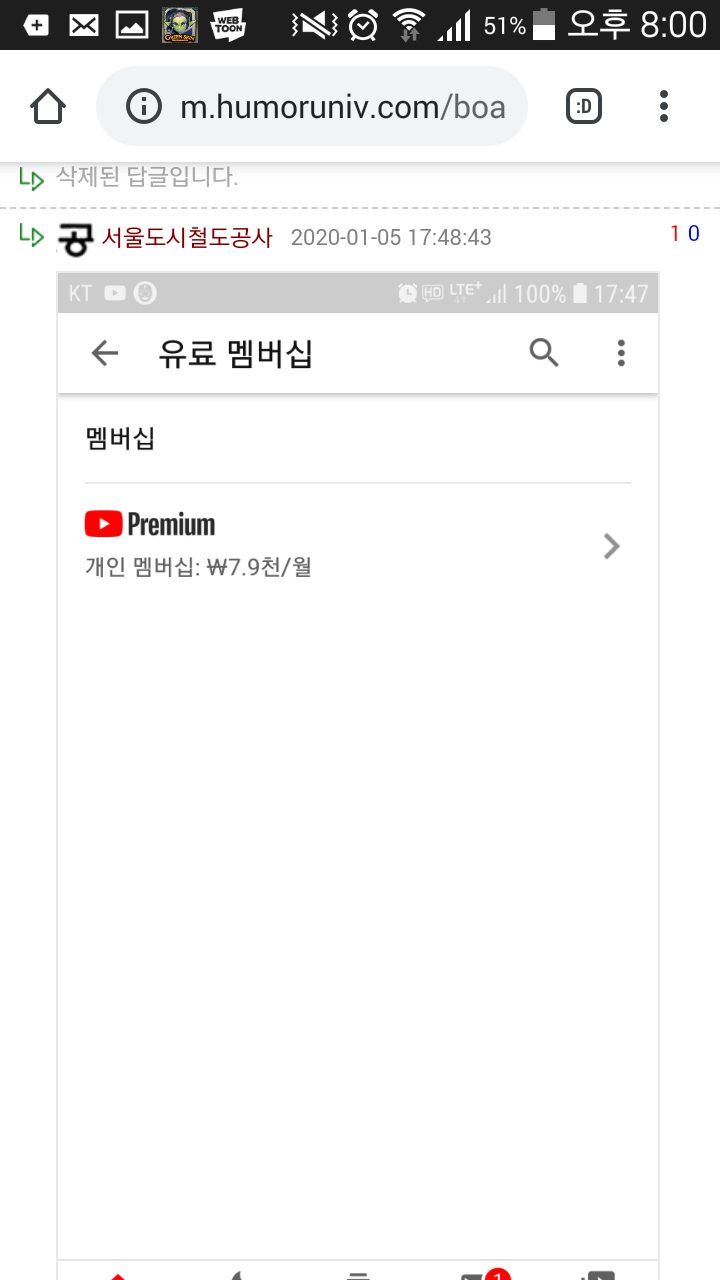The width and height of the screenshot is (720, 1280).
Task: Open the browser overflow menu
Action: pyautogui.click(x=664, y=106)
